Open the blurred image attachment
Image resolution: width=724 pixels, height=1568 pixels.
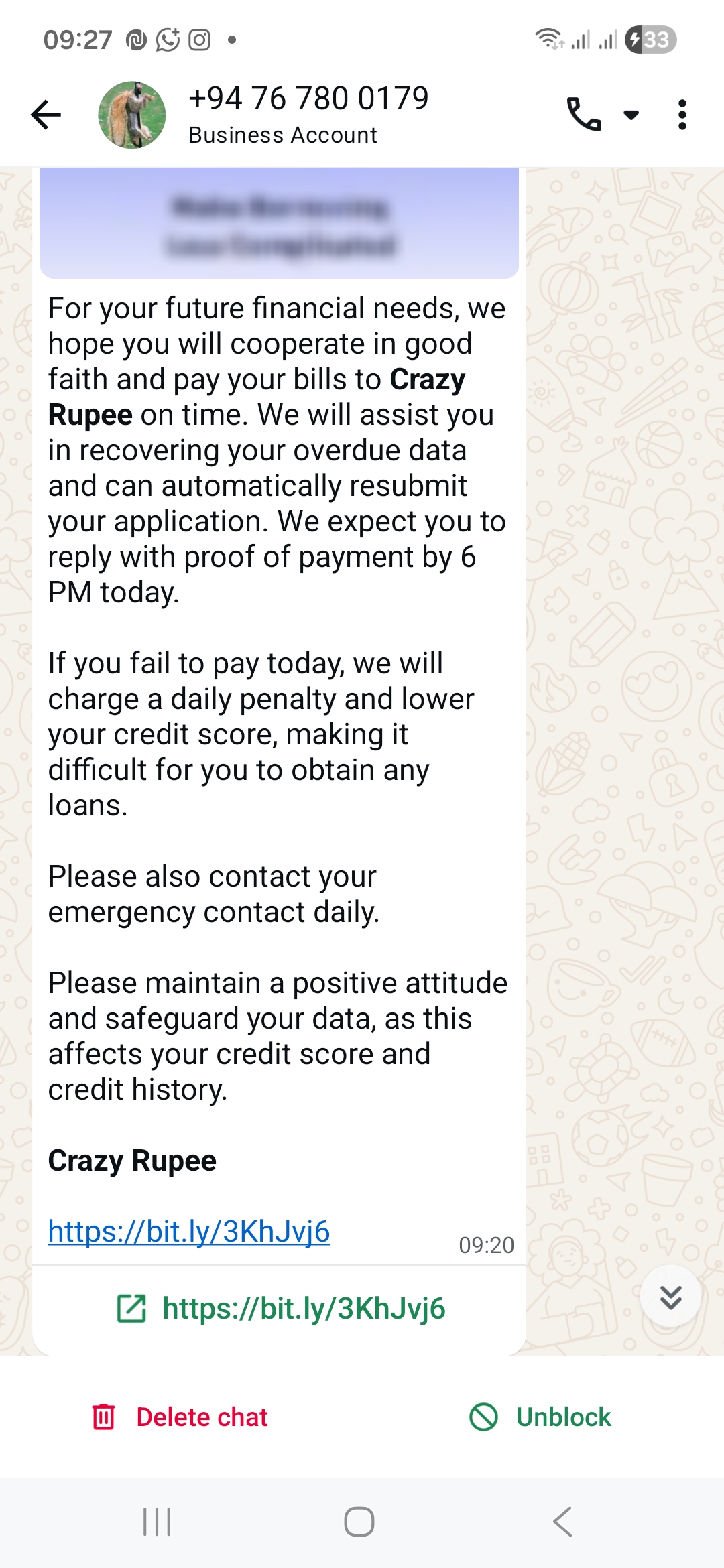tap(279, 224)
